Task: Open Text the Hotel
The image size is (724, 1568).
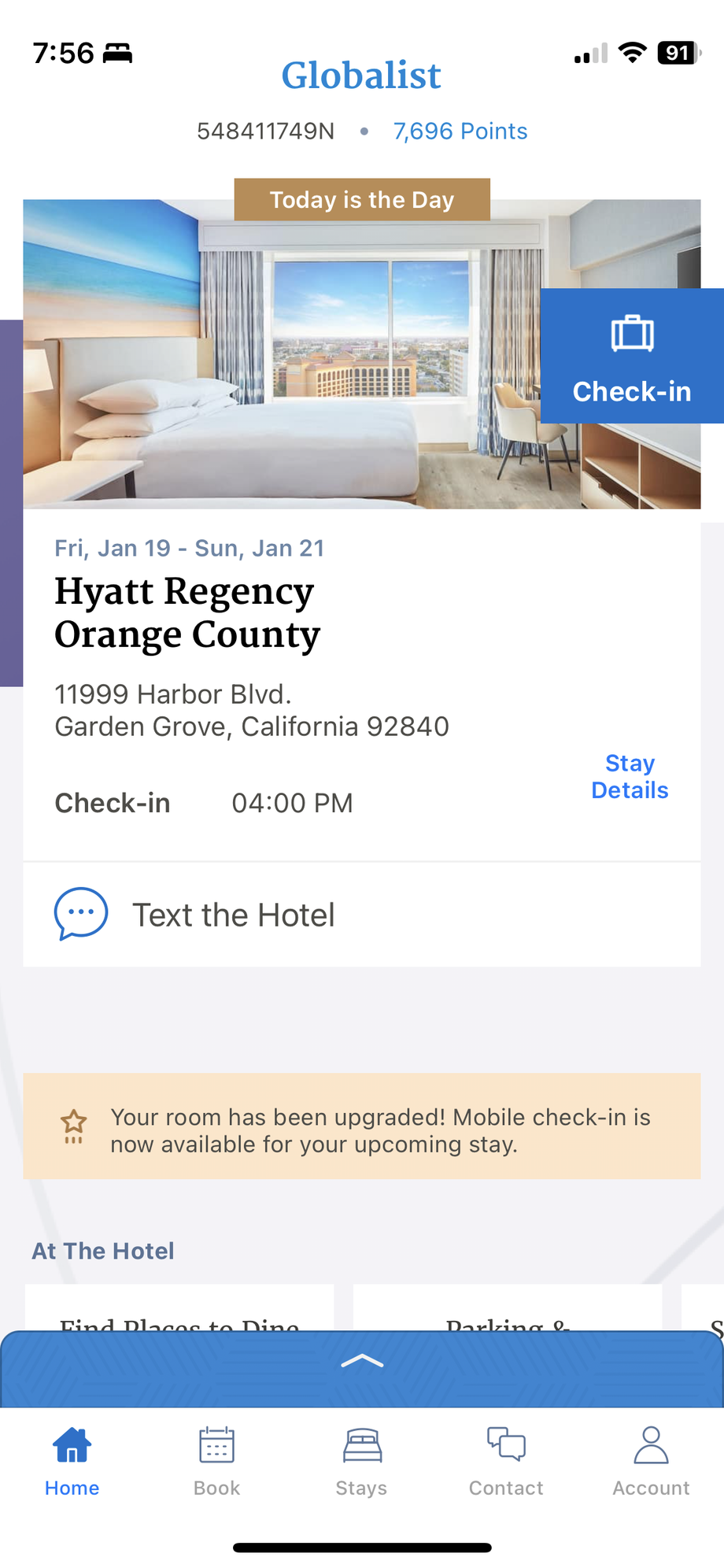Action: (362, 915)
